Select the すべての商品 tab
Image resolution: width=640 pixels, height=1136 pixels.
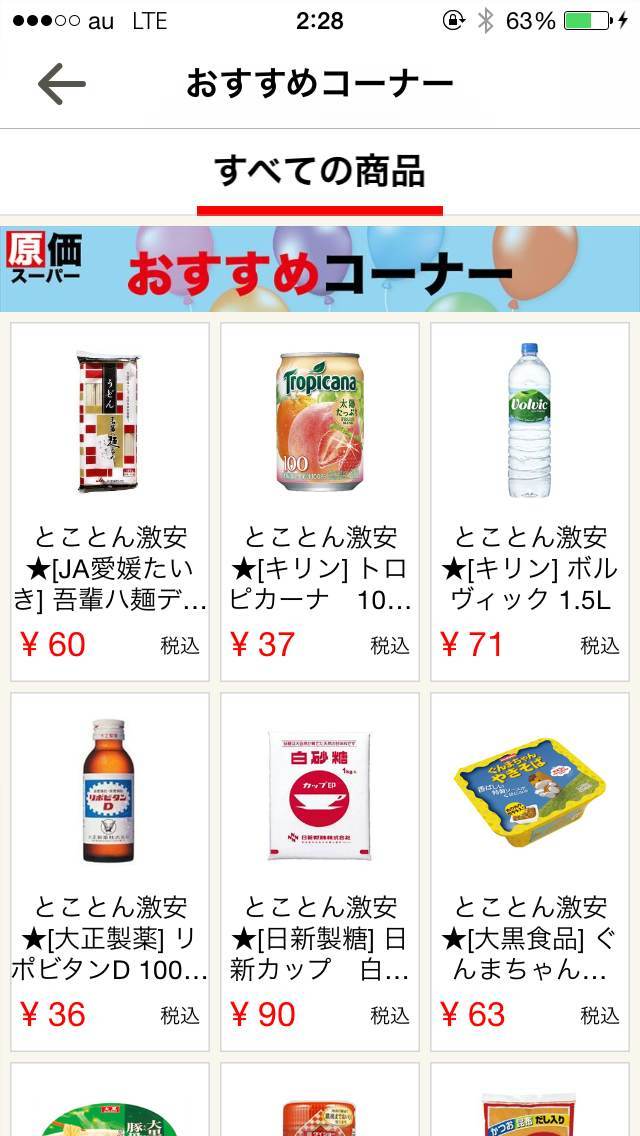pyautogui.click(x=320, y=172)
